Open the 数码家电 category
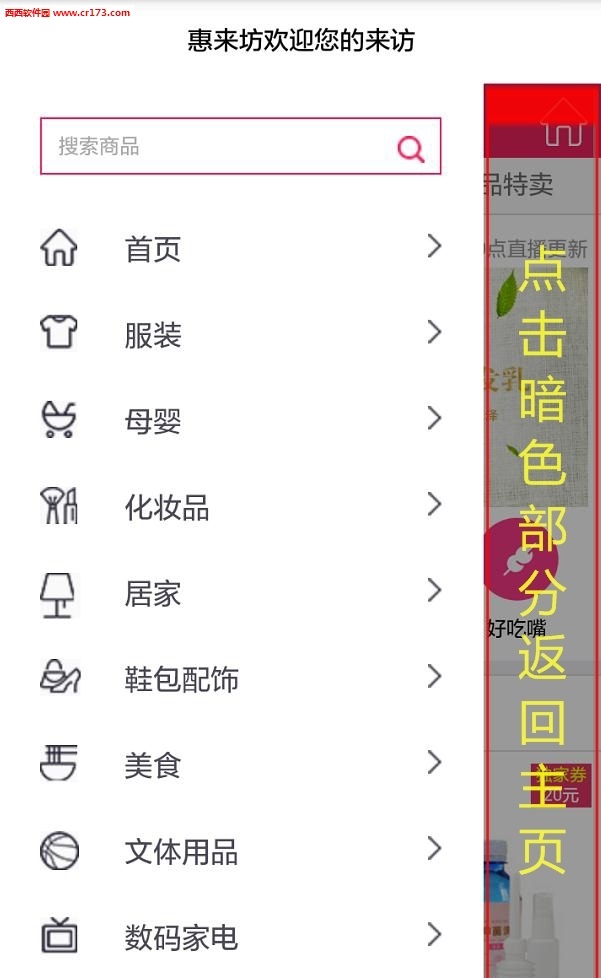Screen dimensions: 601x978 pos(240,937)
